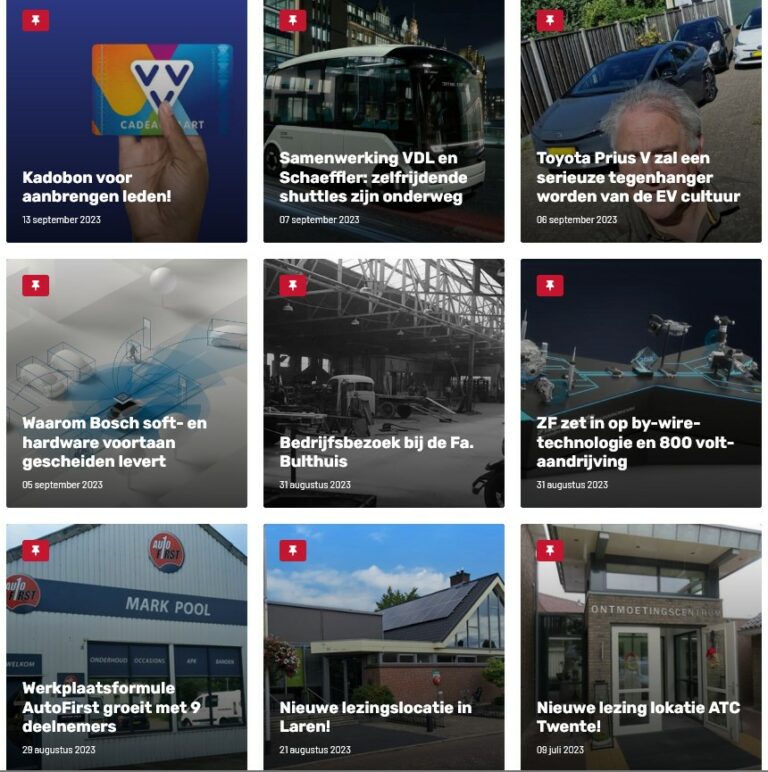The image size is (768, 772).
Task: Open the Toyota Prius V article
Action: coord(637,177)
